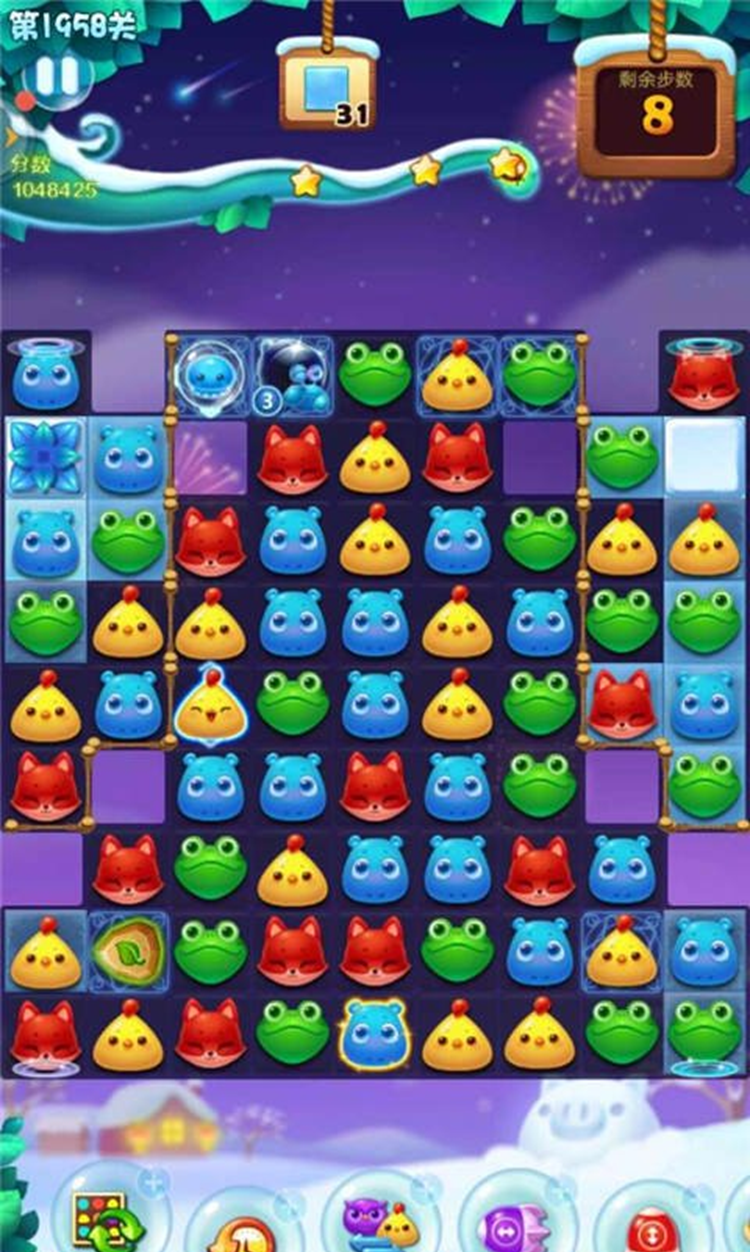Pause the game
Screen dimensions: 750x1252
click(57, 75)
